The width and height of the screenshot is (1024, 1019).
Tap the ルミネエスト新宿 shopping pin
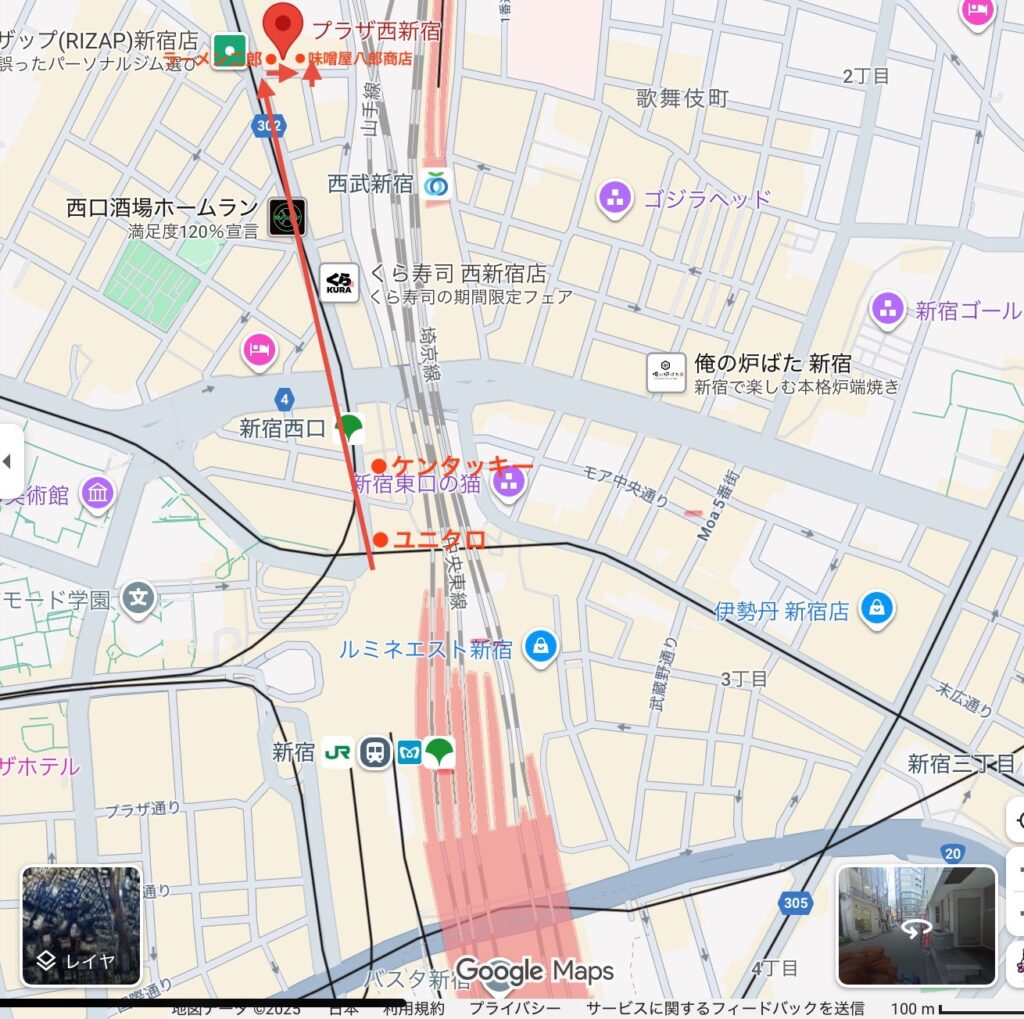541,646
